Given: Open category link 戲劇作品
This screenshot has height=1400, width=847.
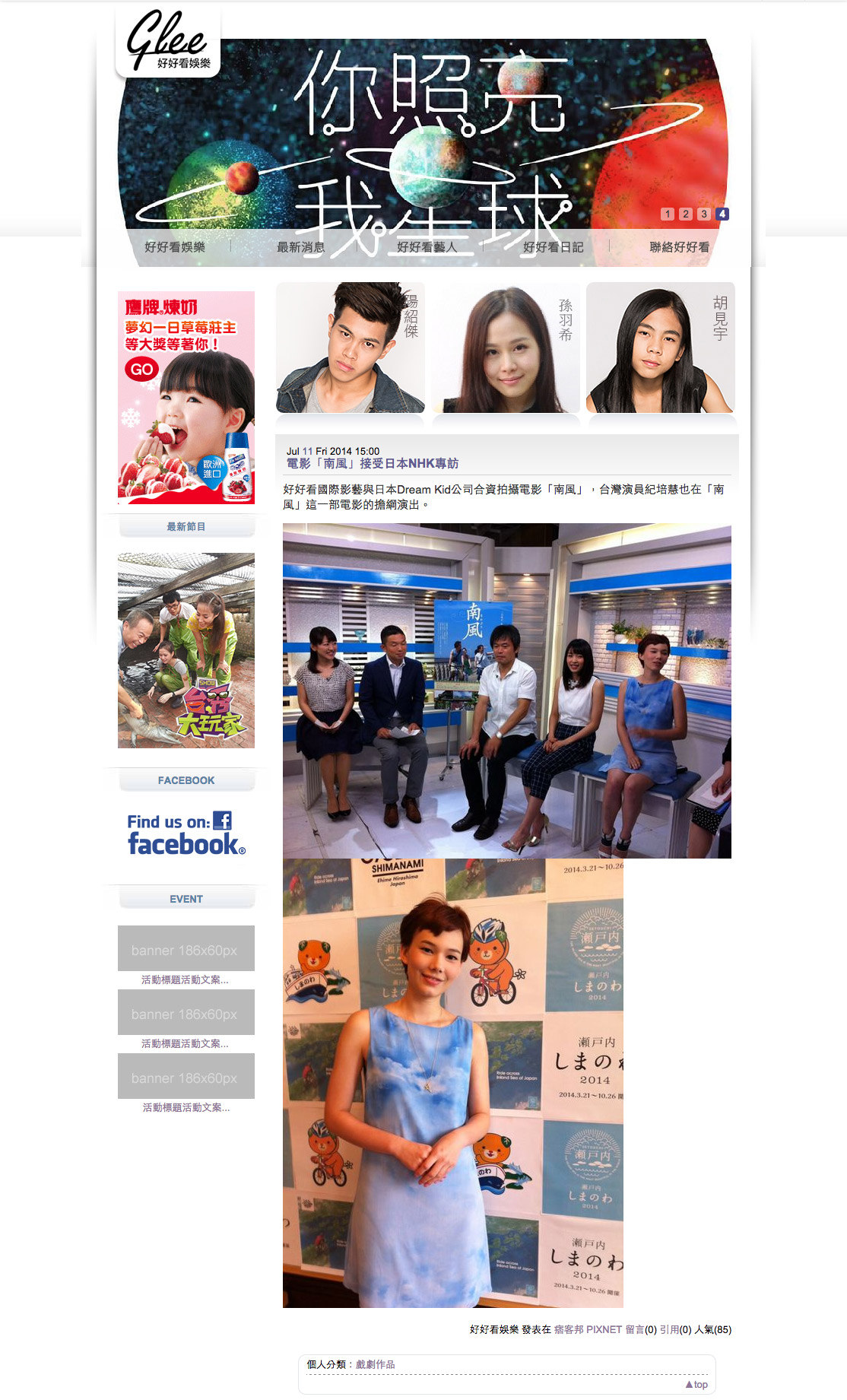Looking at the screenshot, I should point(376,1364).
